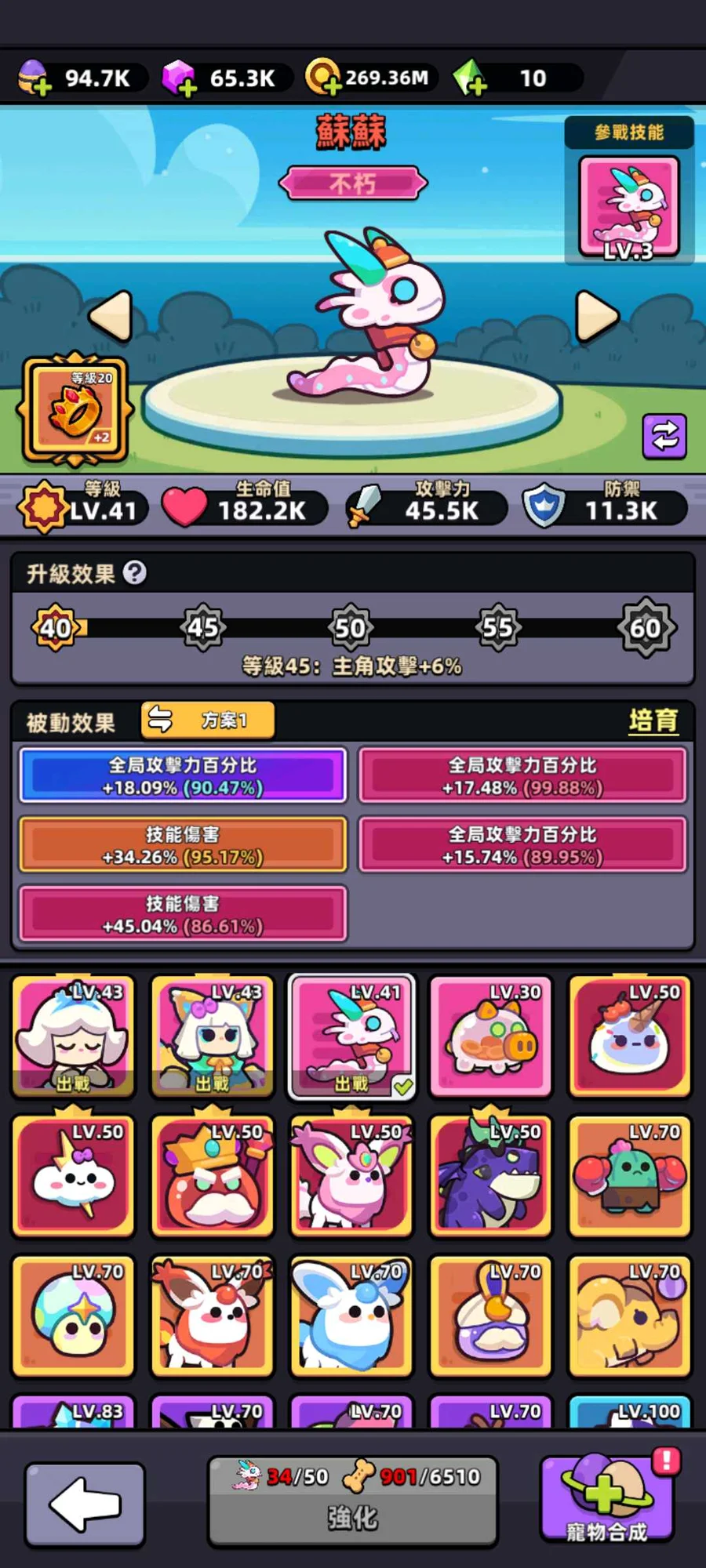The width and height of the screenshot is (706, 1568).
Task: Select the LV.70 mushroom star pet
Action: tap(74, 1316)
